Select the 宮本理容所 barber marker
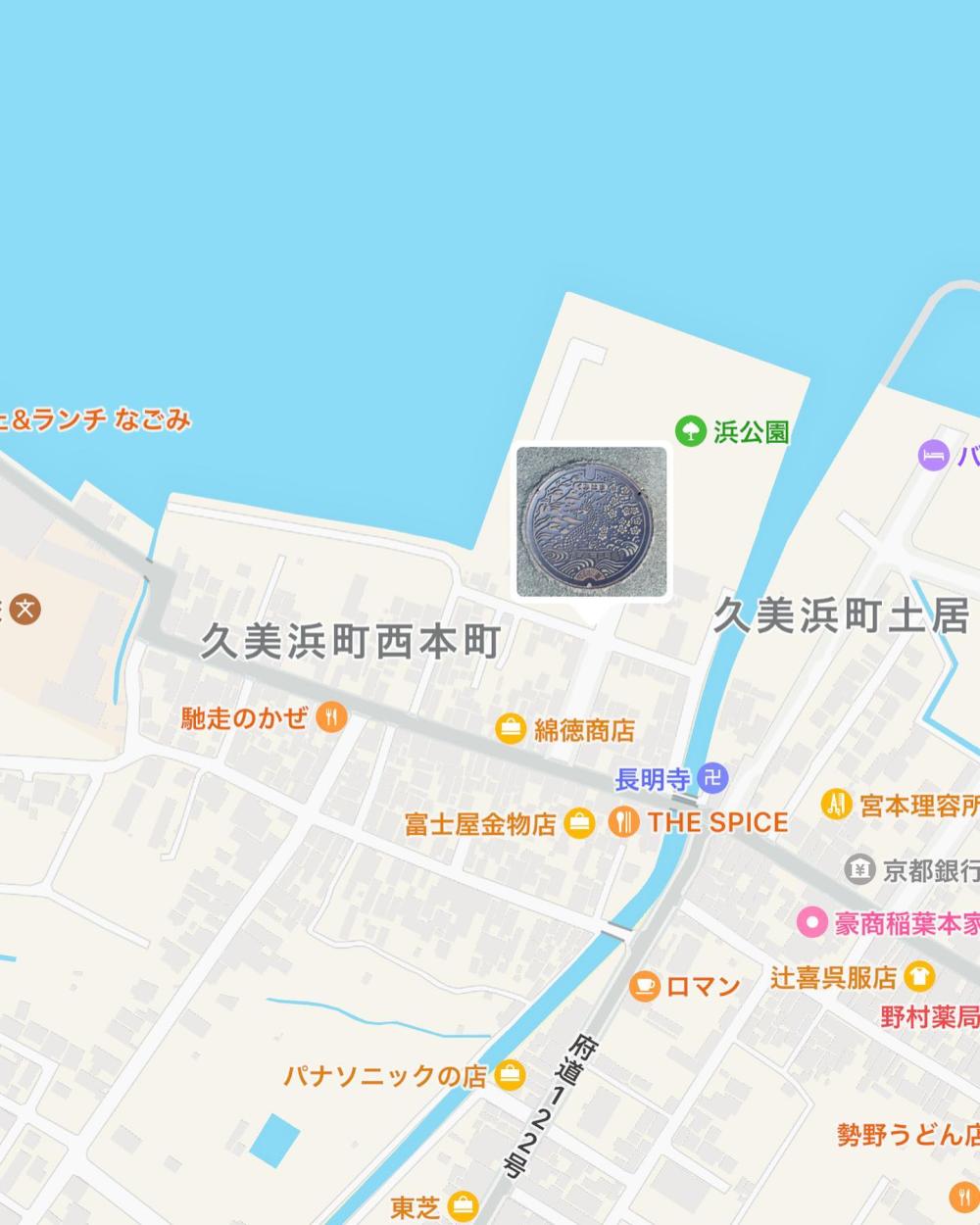980x1225 pixels. 836,805
